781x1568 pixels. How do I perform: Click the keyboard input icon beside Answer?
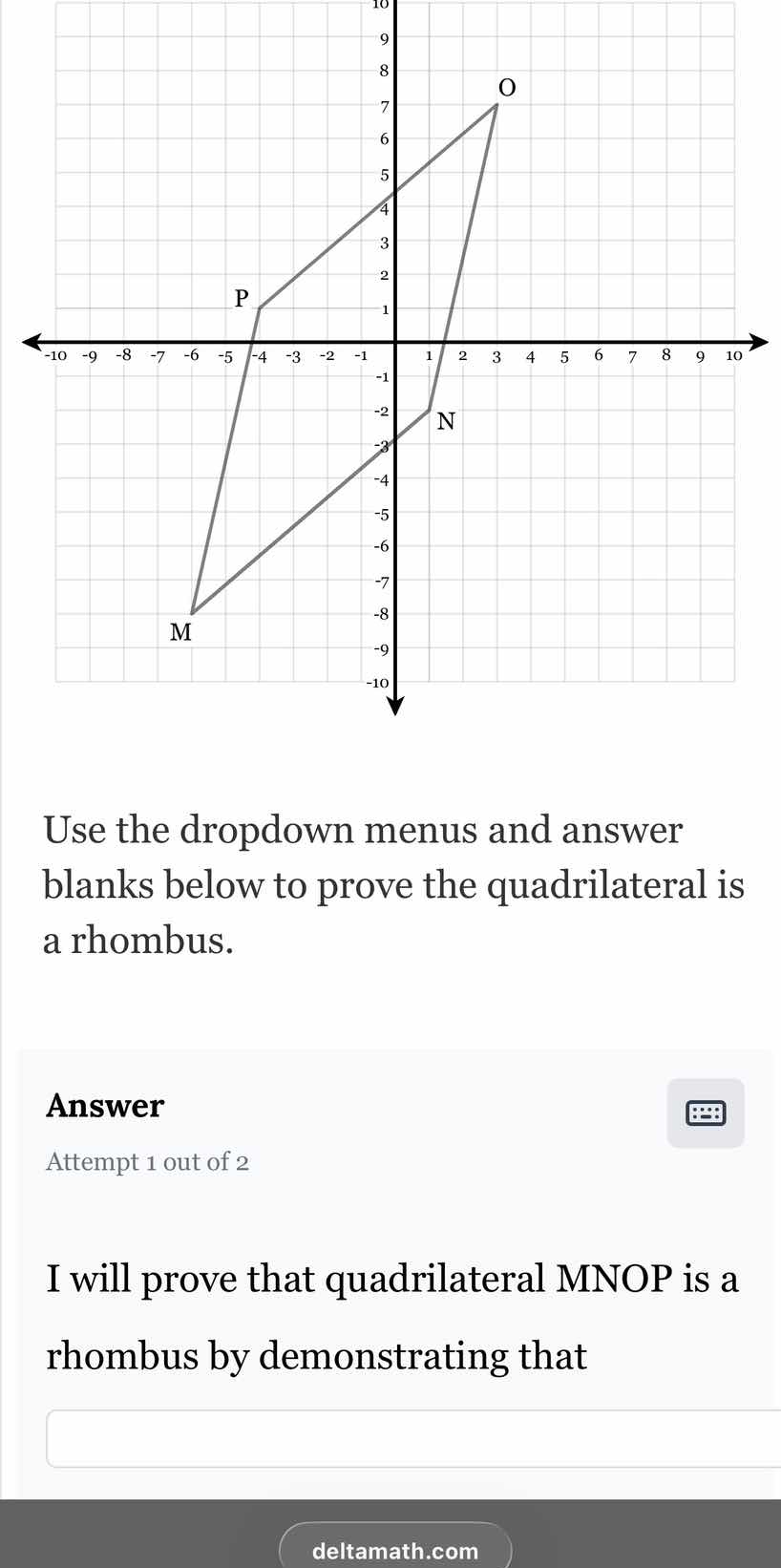[x=705, y=1112]
